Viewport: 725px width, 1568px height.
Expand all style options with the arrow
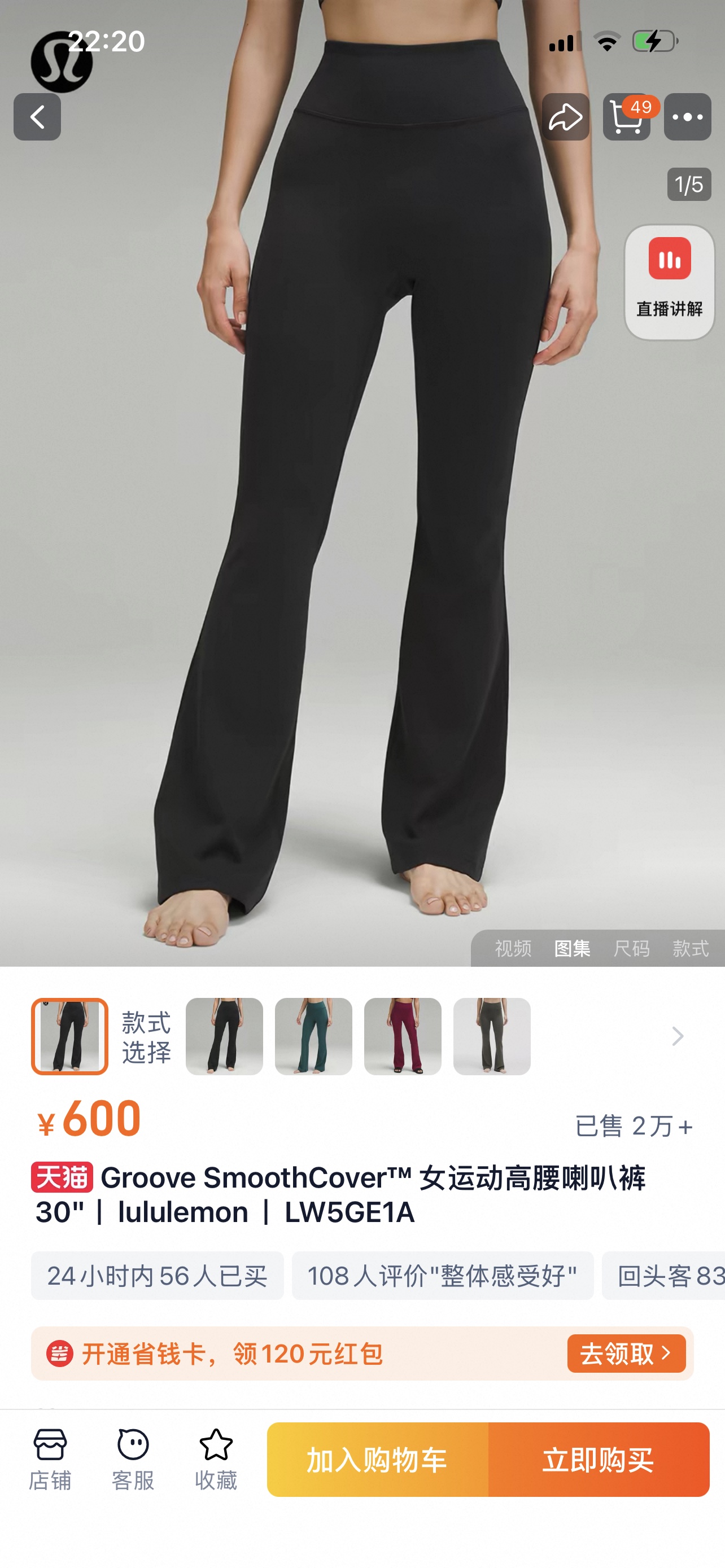point(678,1036)
